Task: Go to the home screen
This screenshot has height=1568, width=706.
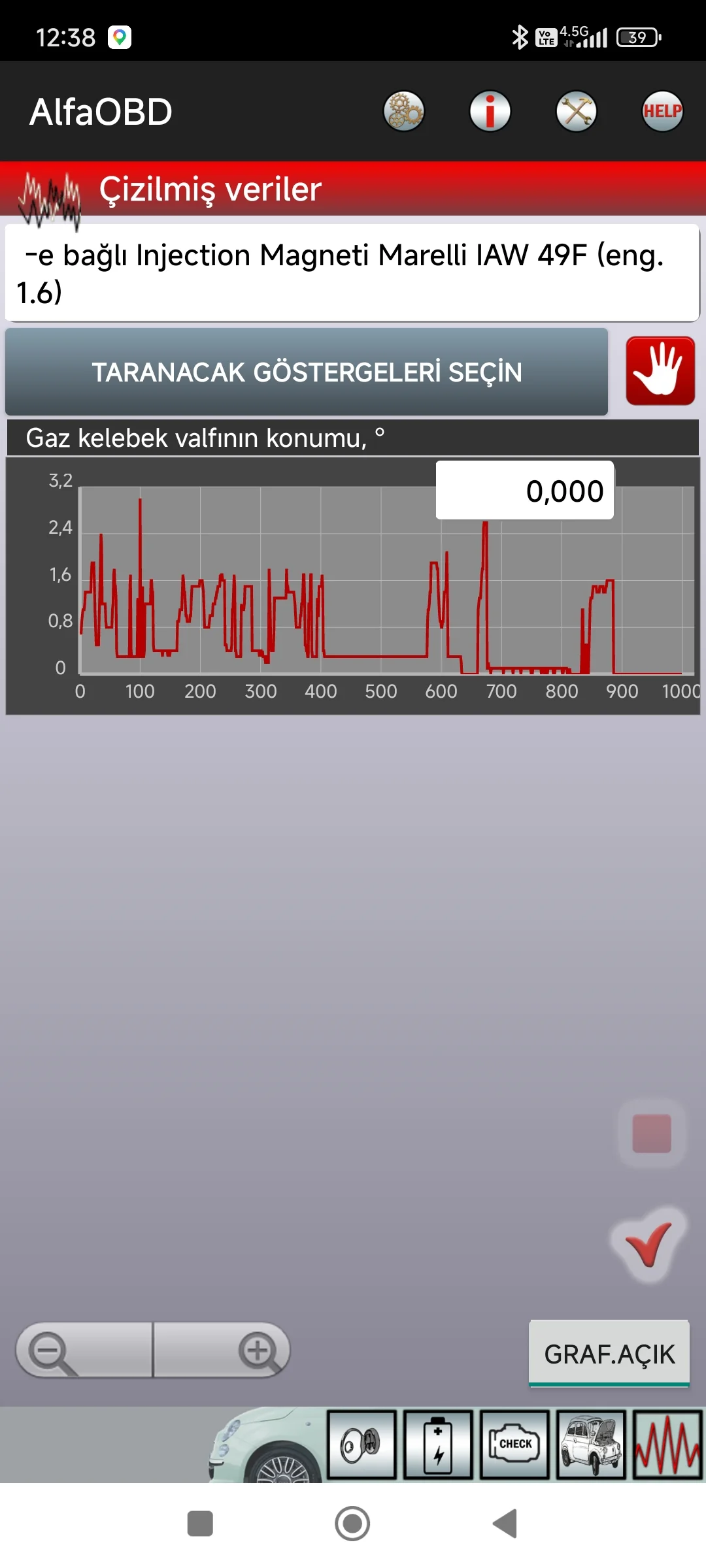Action: tap(352, 1524)
